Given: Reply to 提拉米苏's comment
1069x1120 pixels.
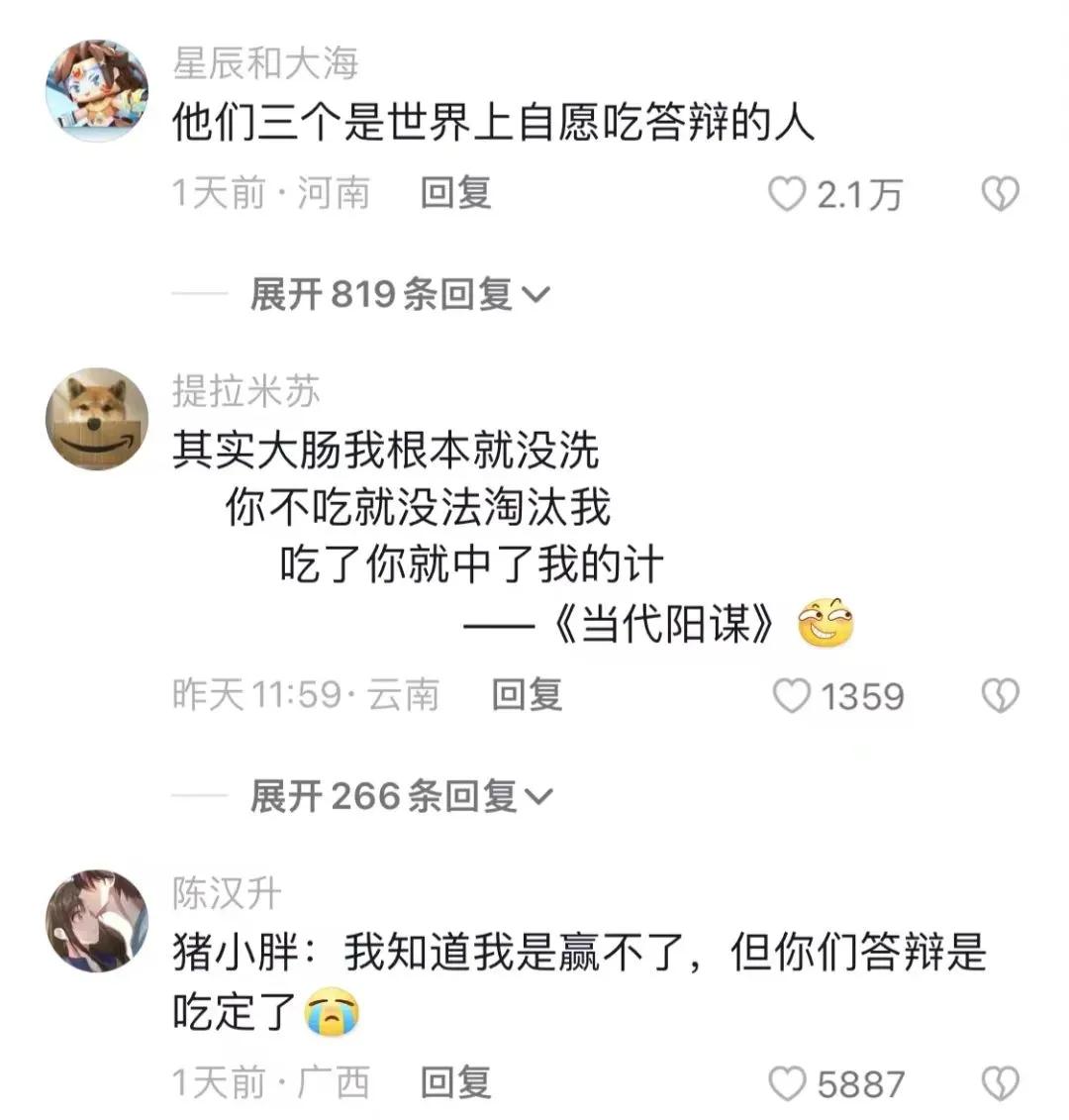Looking at the screenshot, I should click(527, 695).
